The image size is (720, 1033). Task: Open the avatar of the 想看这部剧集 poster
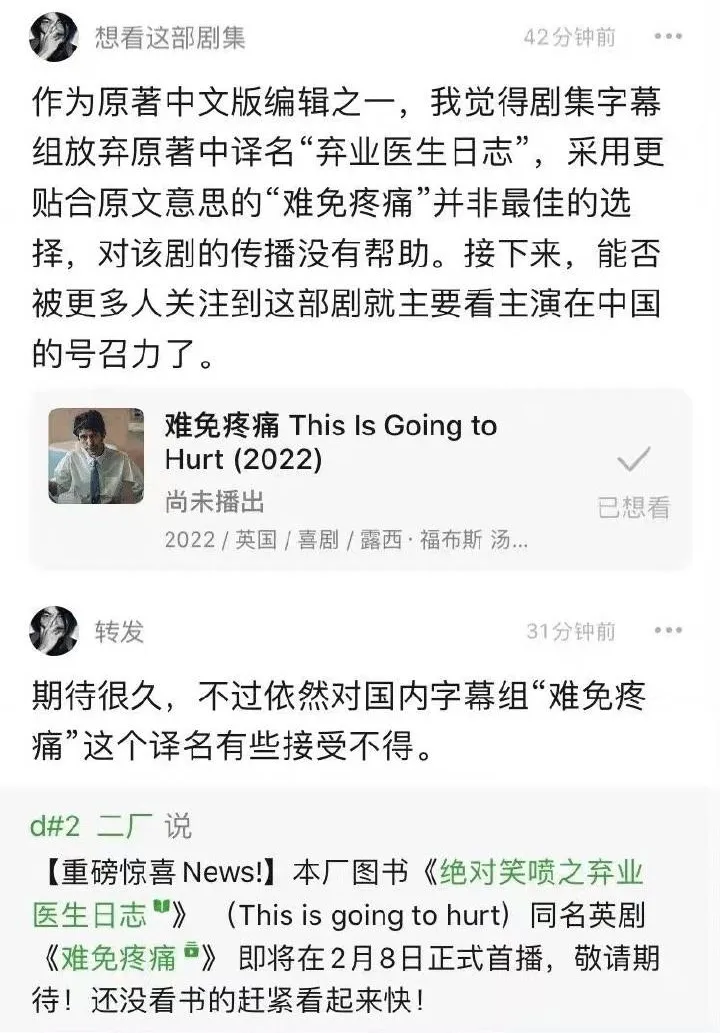[x=53, y=37]
